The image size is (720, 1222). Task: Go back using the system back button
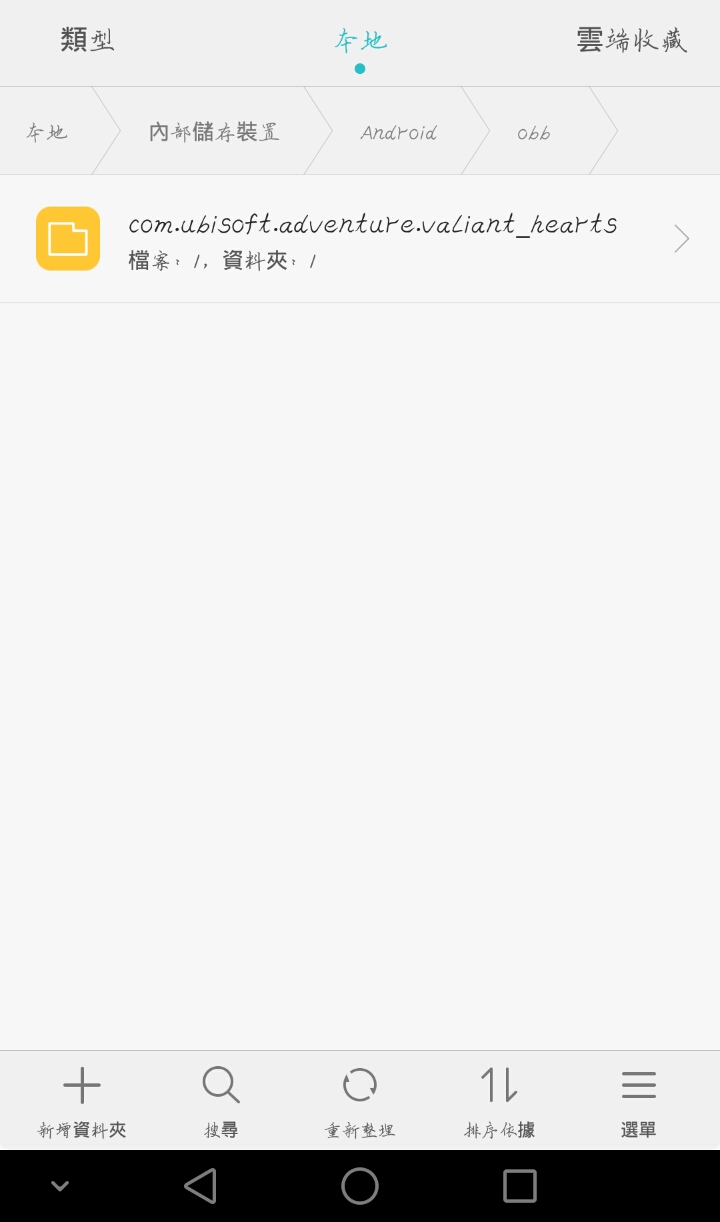[201, 1186]
